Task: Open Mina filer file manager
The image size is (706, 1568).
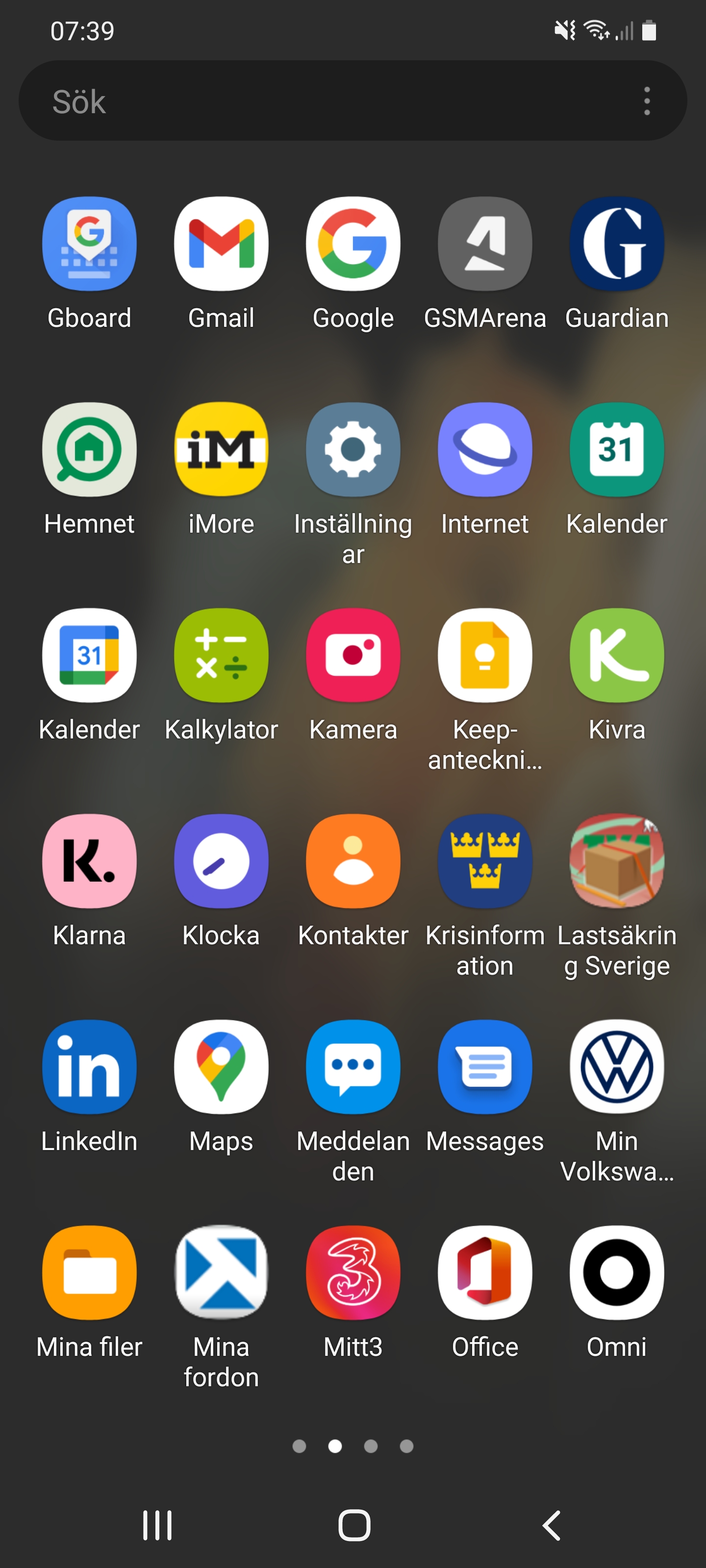Action: click(x=90, y=1273)
